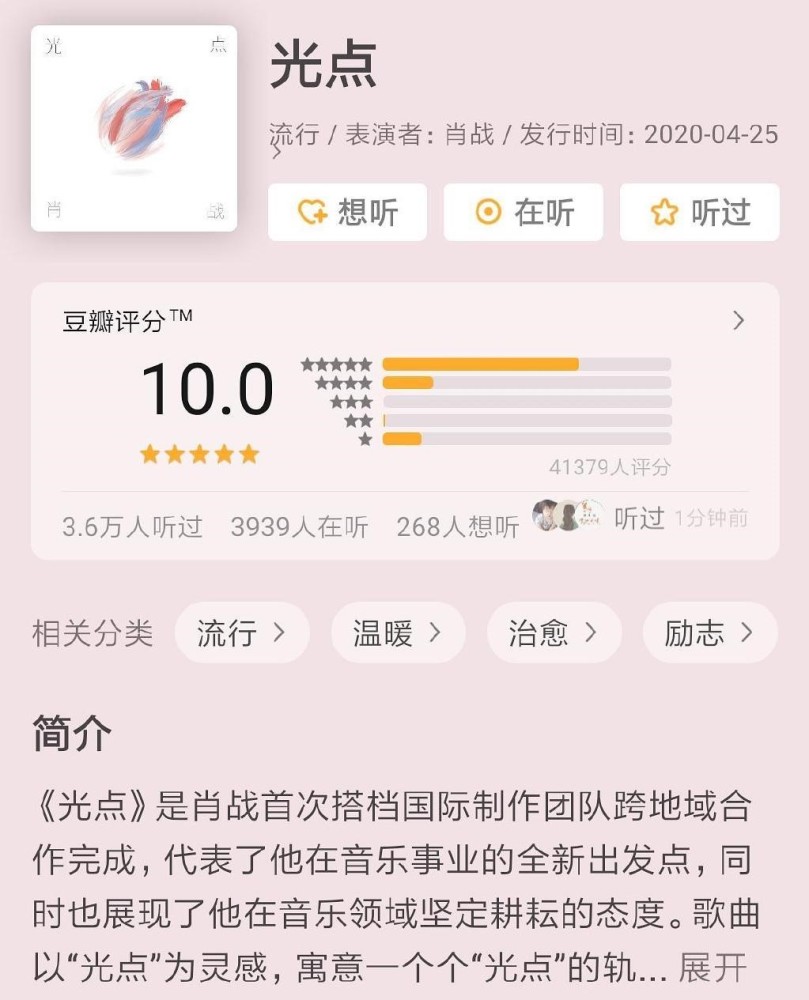Open the 光点 album cover
809x1000 pixels.
coord(134,128)
